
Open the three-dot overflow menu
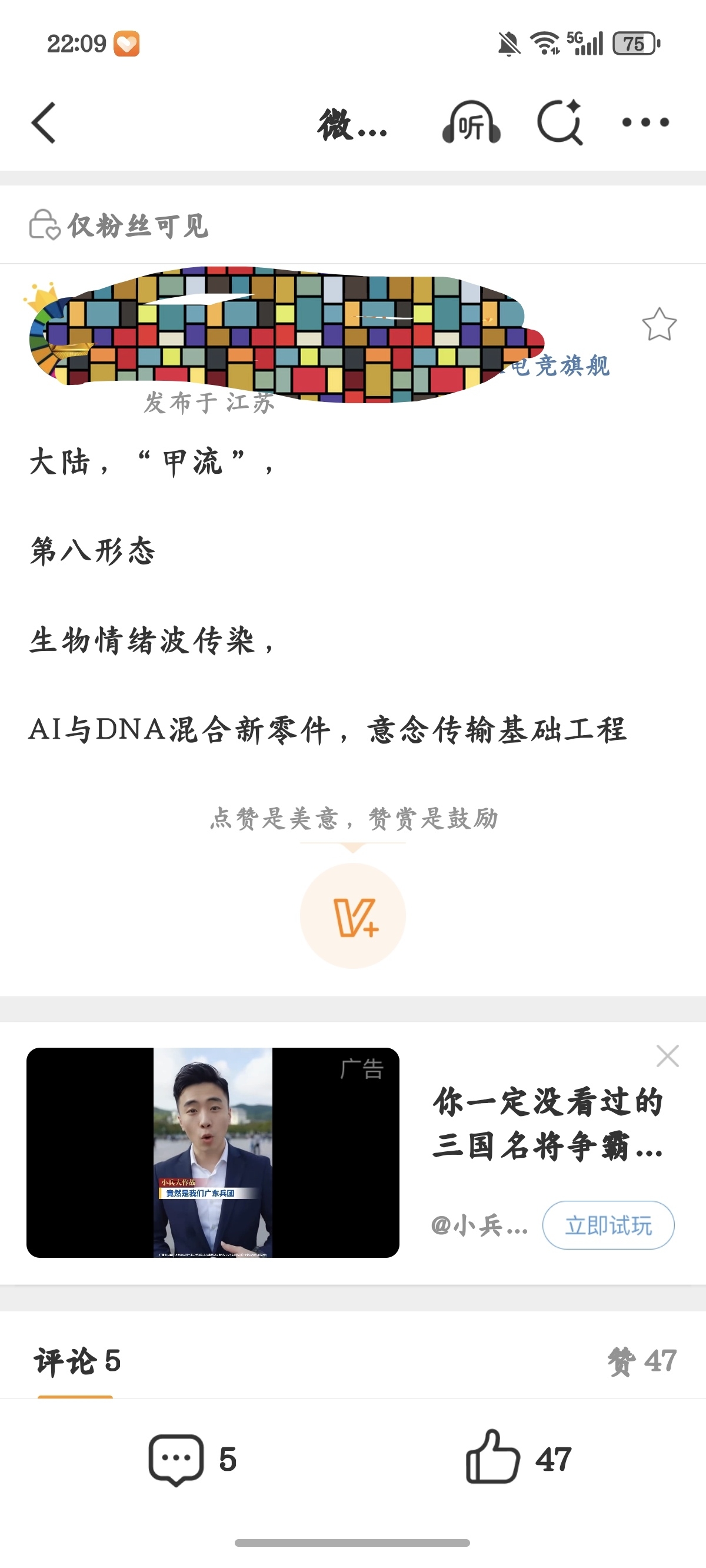[x=645, y=122]
